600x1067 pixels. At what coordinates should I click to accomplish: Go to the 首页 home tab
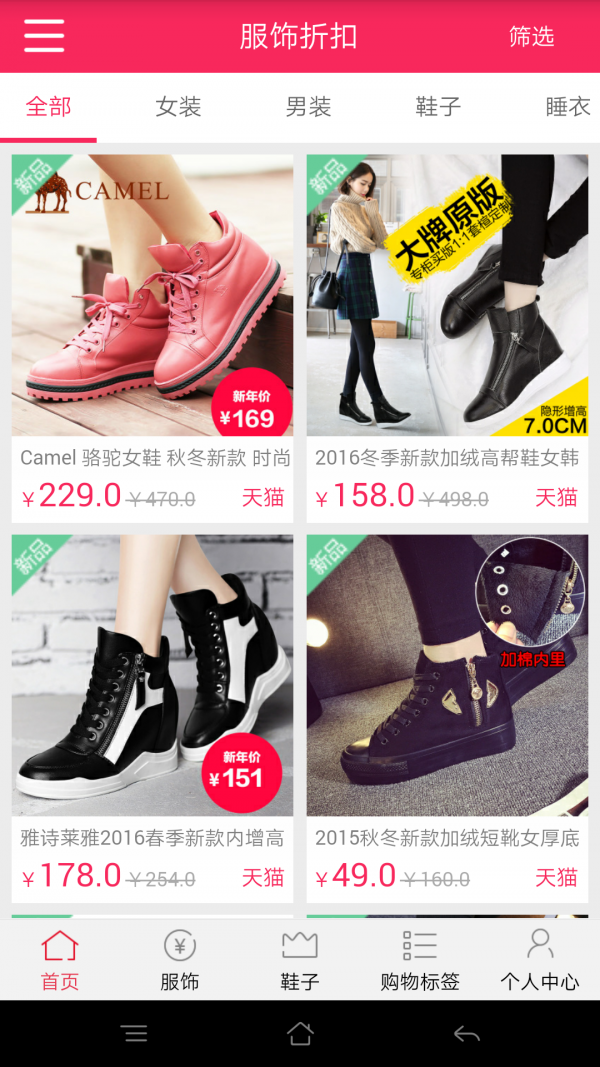(x=60, y=960)
